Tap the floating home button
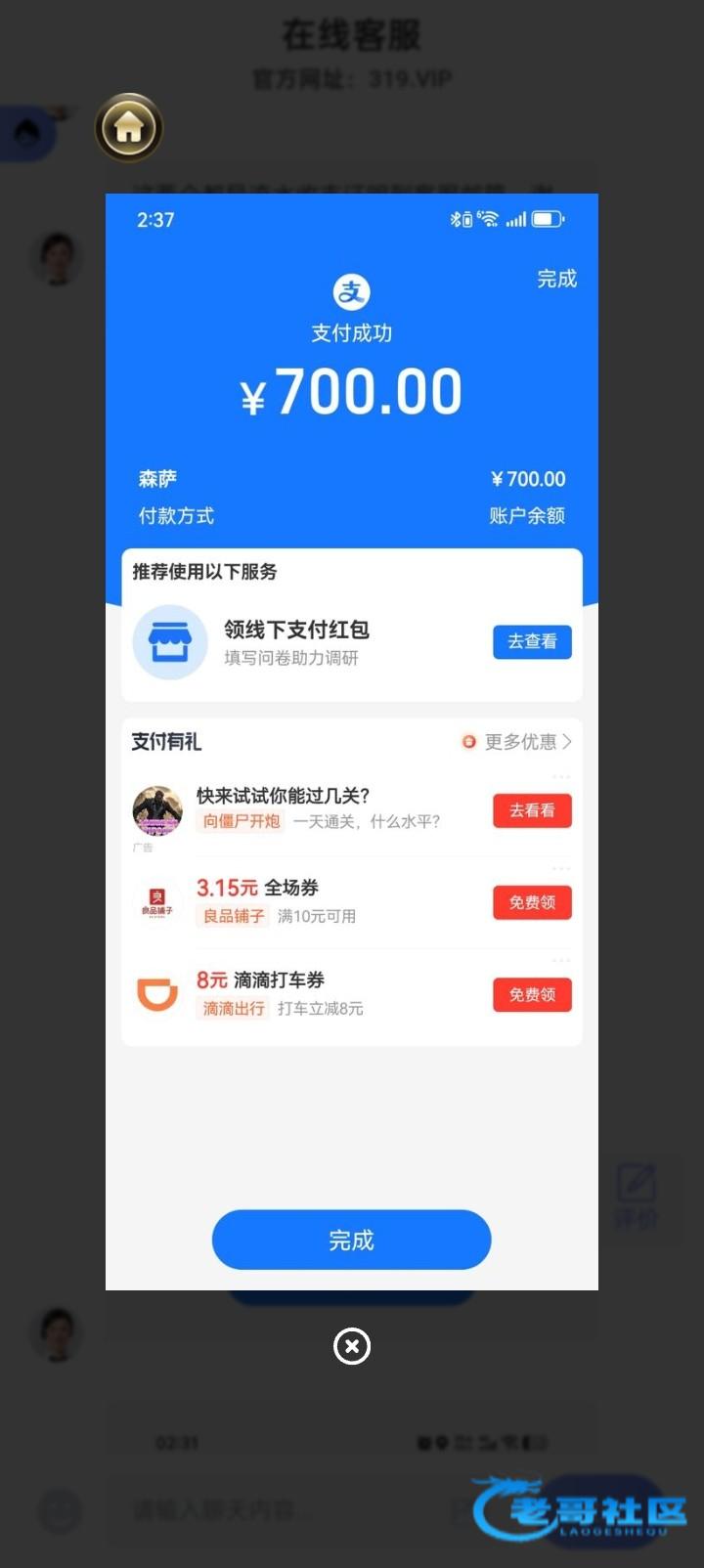The width and height of the screenshot is (704, 1568). [x=128, y=128]
